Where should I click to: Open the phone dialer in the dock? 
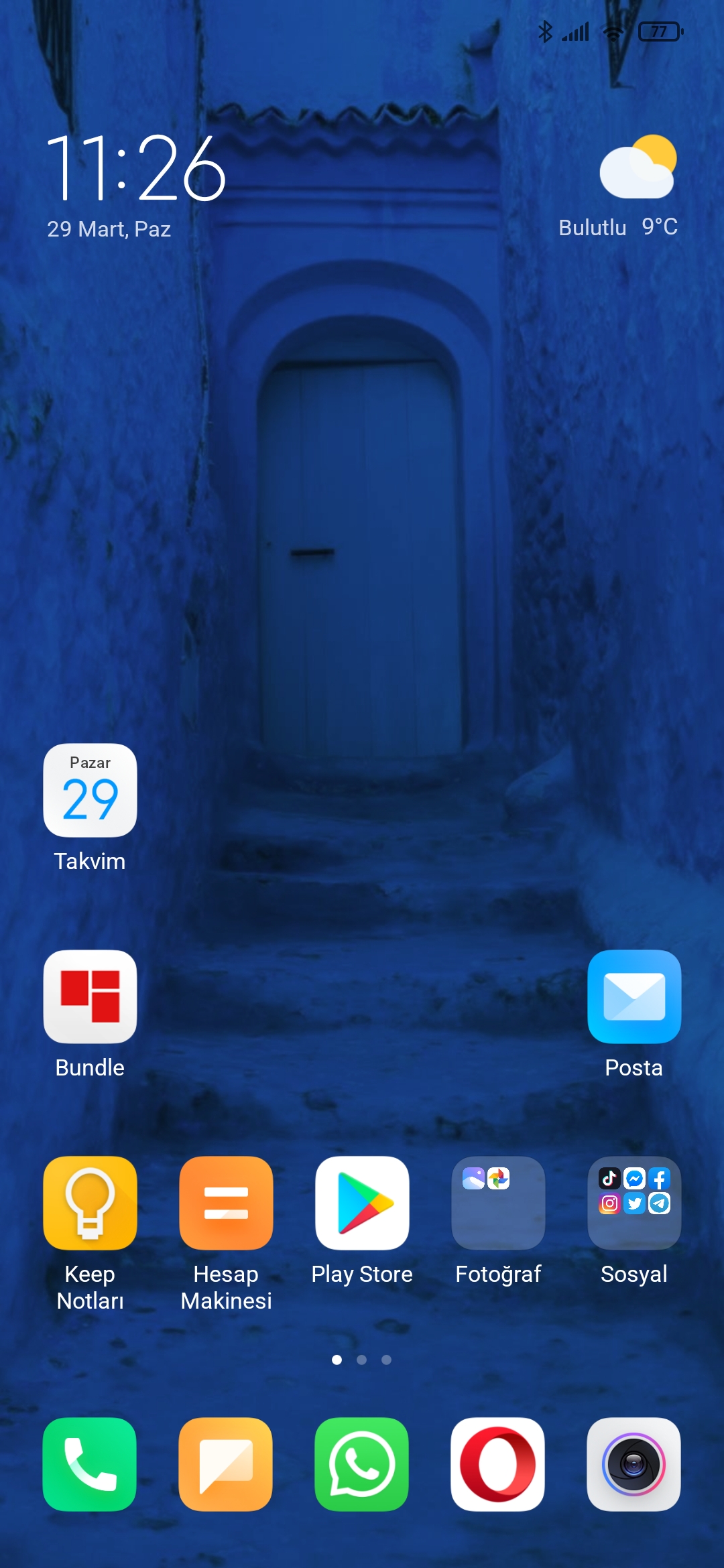coord(90,1464)
